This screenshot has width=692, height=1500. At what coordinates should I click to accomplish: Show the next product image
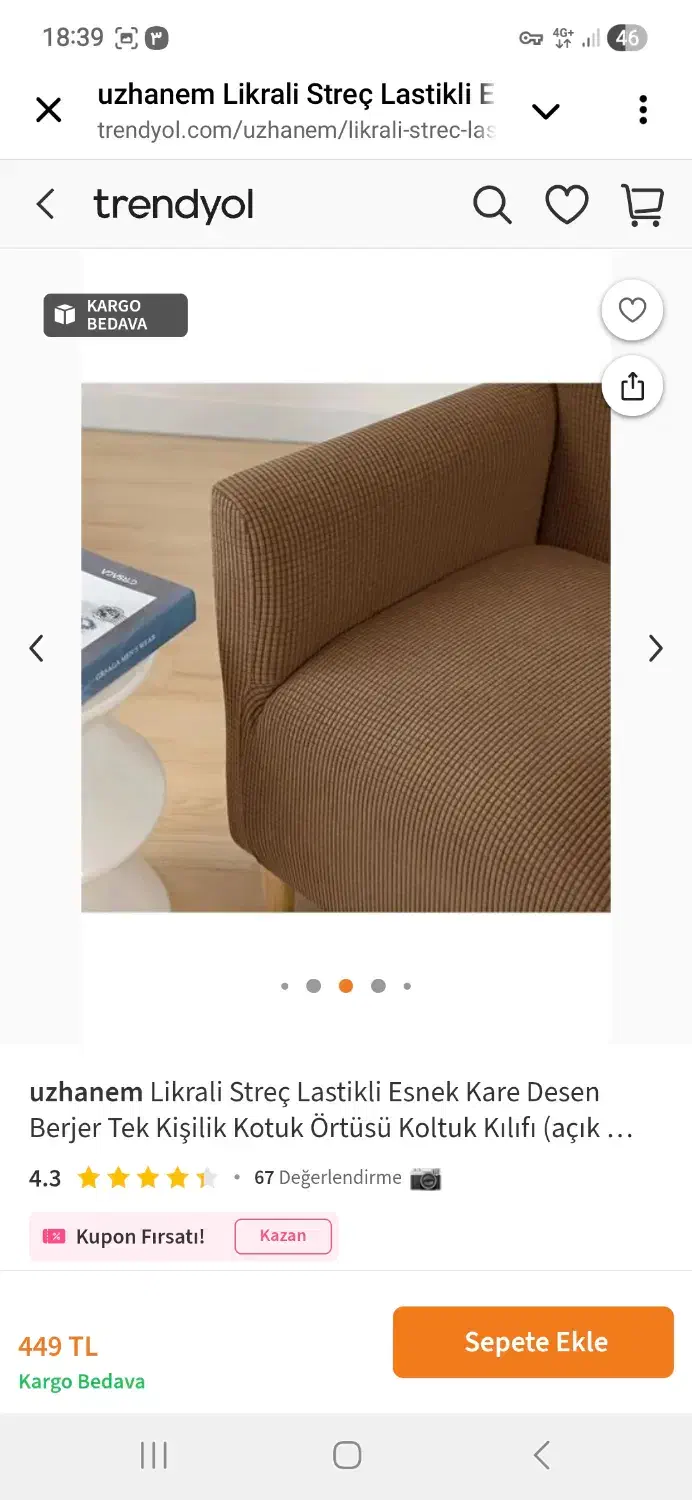[x=655, y=648]
